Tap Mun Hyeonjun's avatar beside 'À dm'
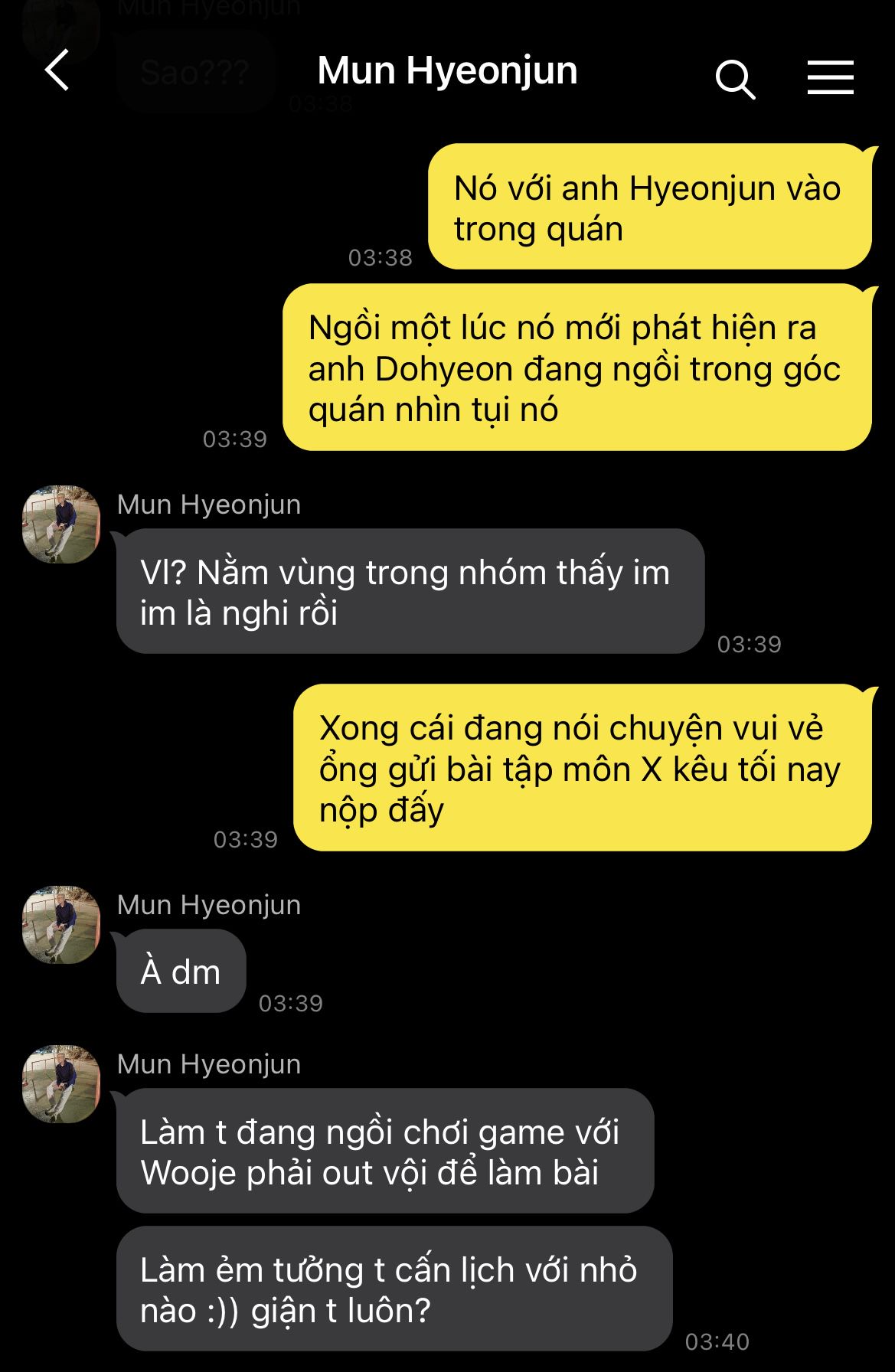The height and width of the screenshot is (1372, 895). [61, 925]
